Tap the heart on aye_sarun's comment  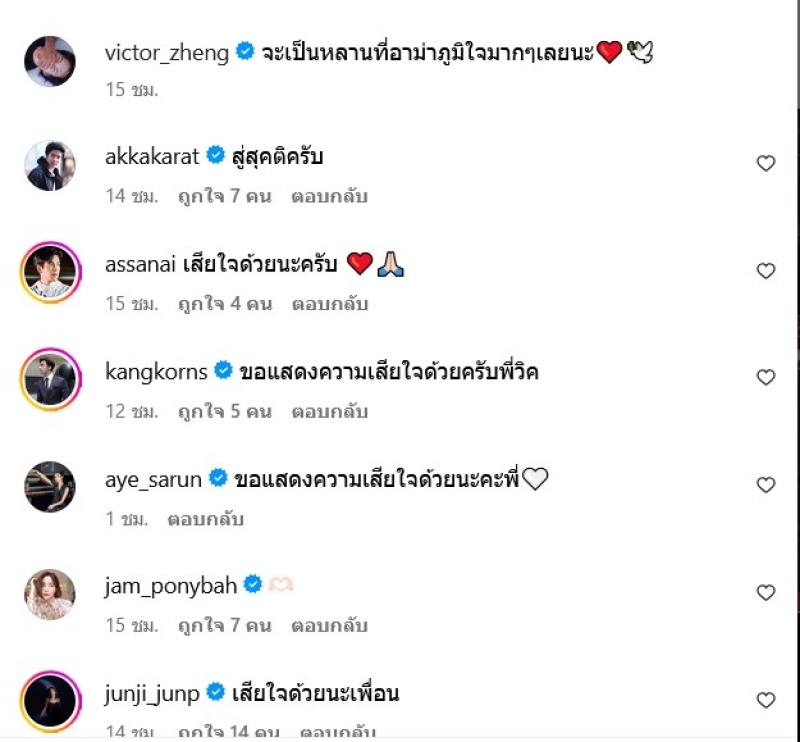[x=765, y=485]
